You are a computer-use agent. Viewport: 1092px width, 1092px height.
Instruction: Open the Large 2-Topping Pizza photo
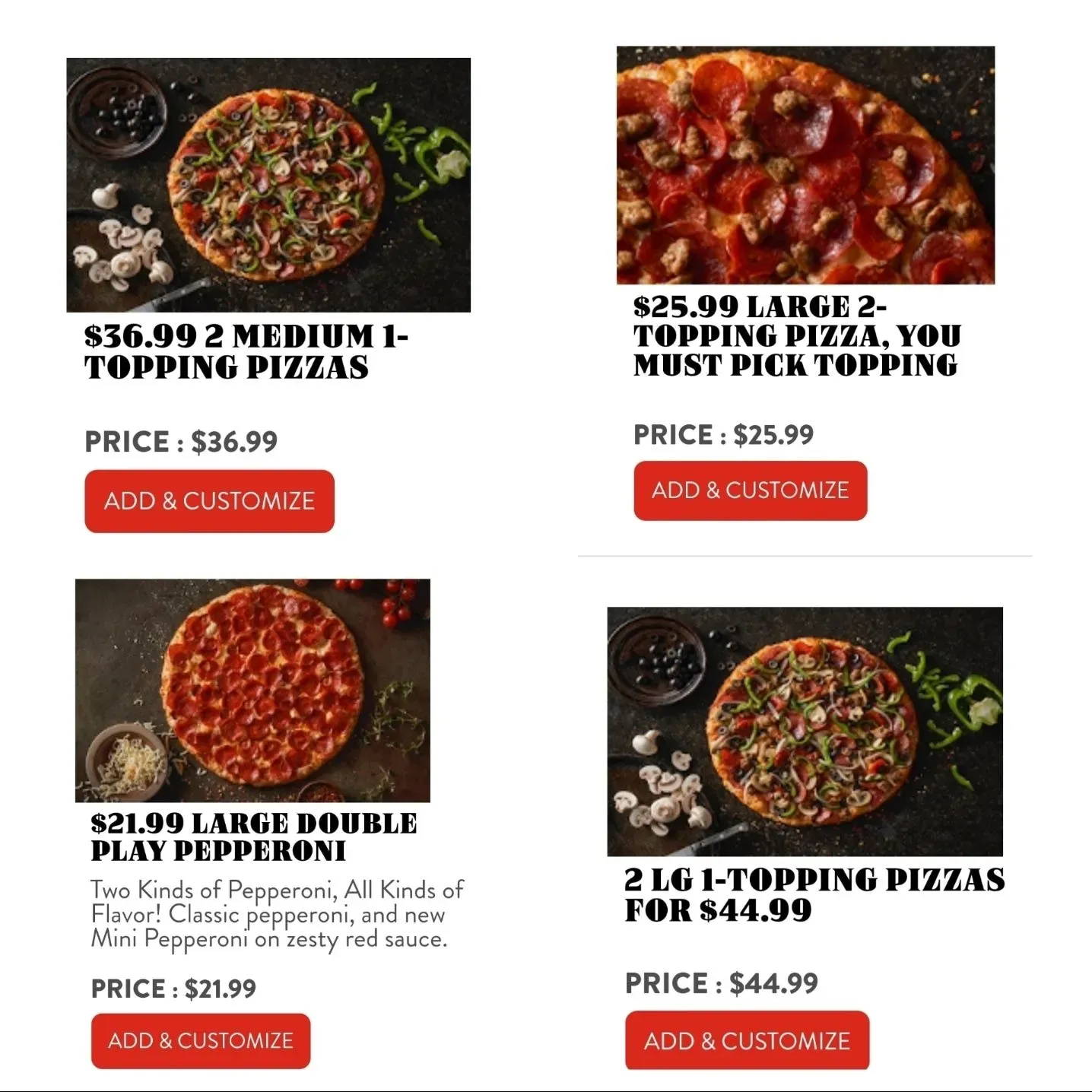pyautogui.click(x=805, y=165)
